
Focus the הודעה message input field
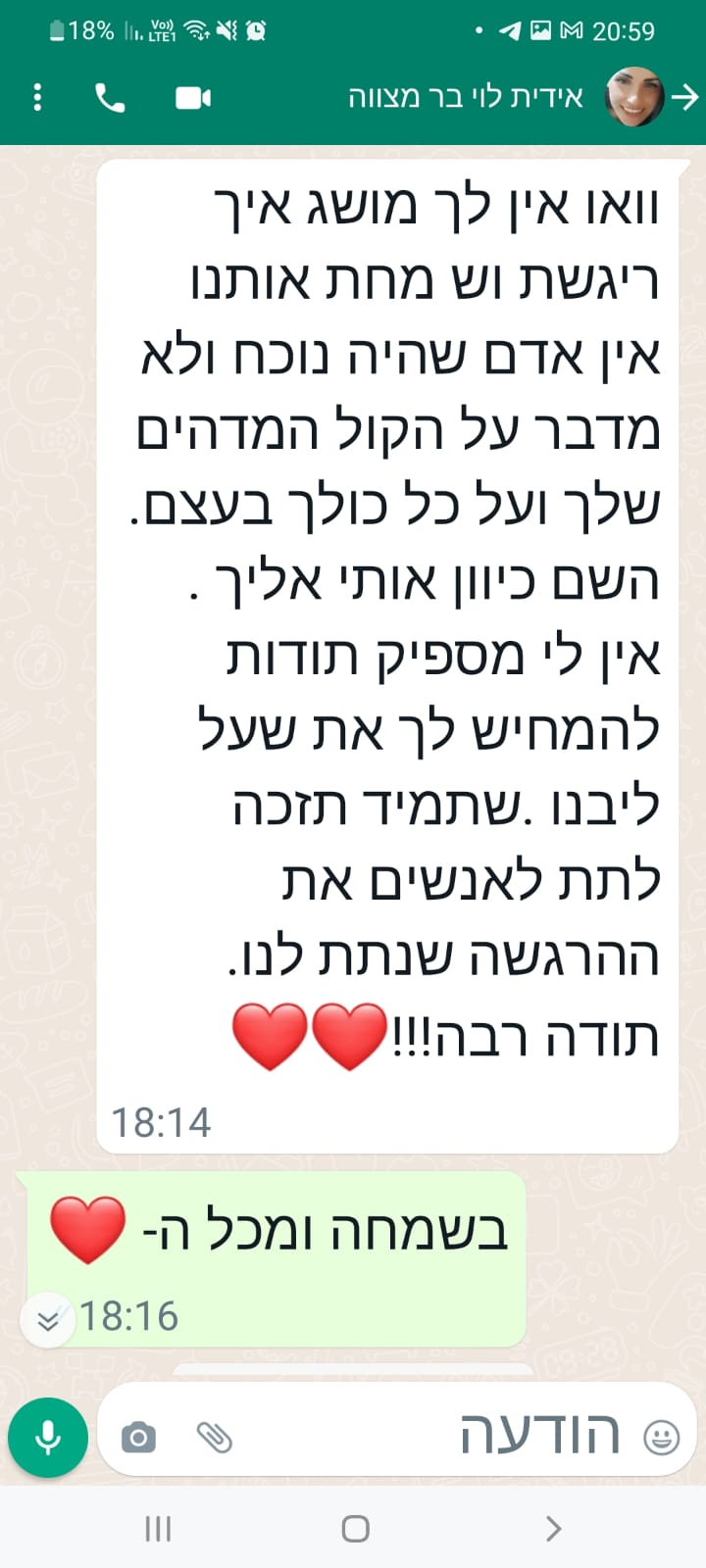pyautogui.click(x=441, y=1436)
